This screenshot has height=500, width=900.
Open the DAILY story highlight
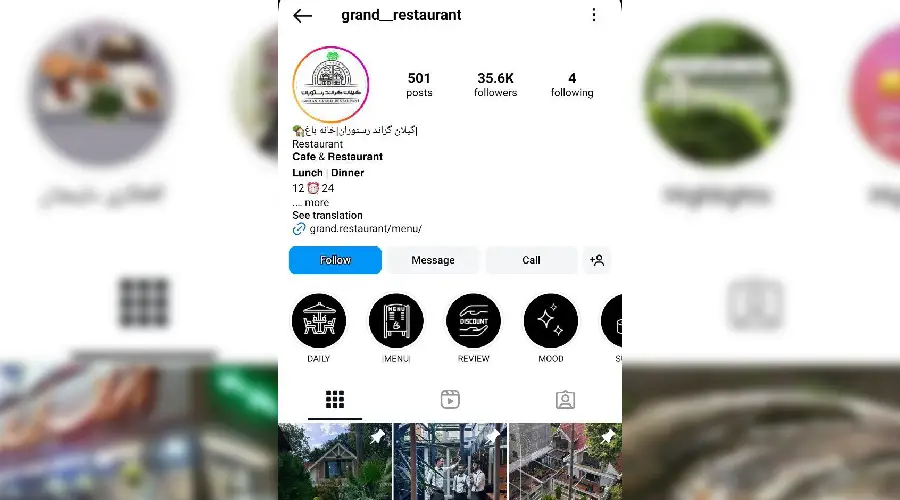click(319, 321)
